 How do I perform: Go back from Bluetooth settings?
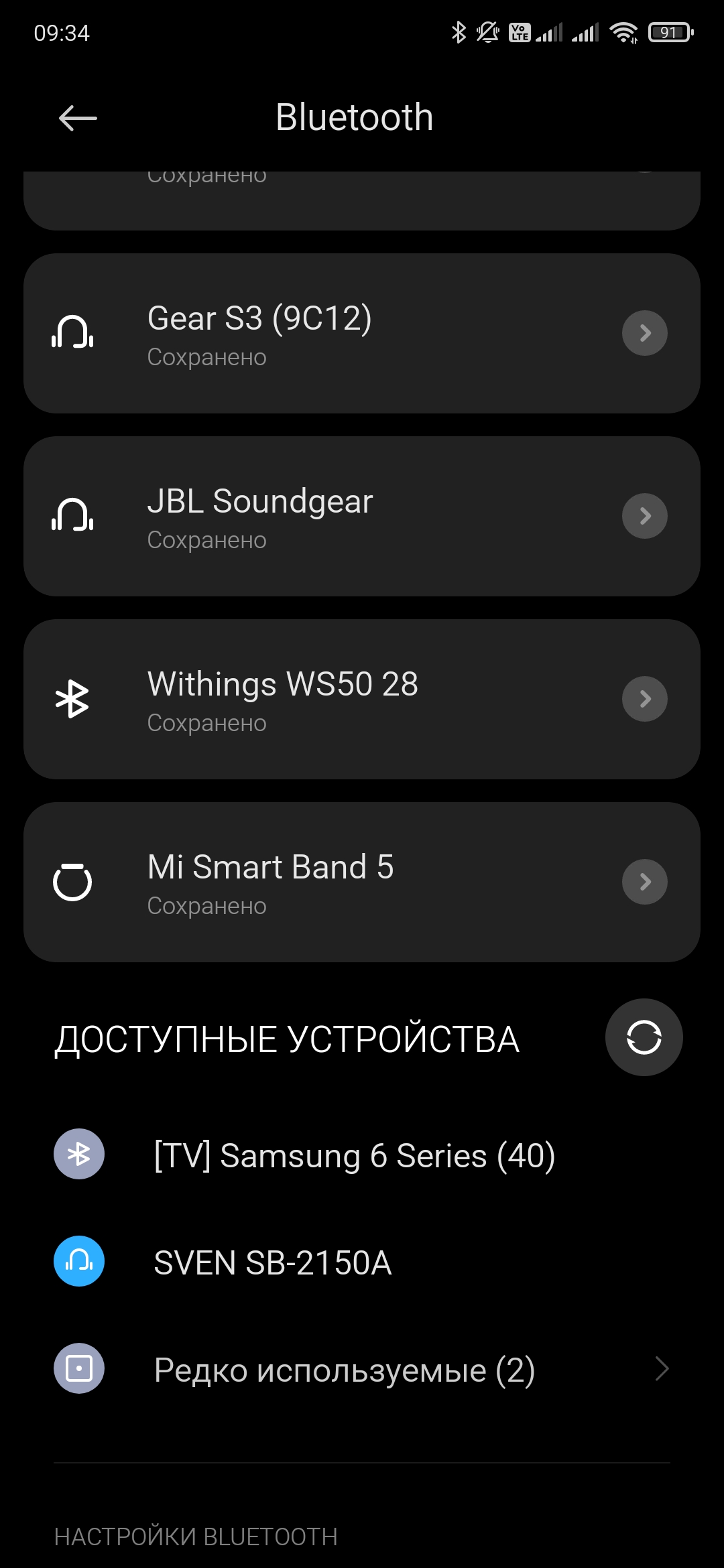pyautogui.click(x=78, y=119)
